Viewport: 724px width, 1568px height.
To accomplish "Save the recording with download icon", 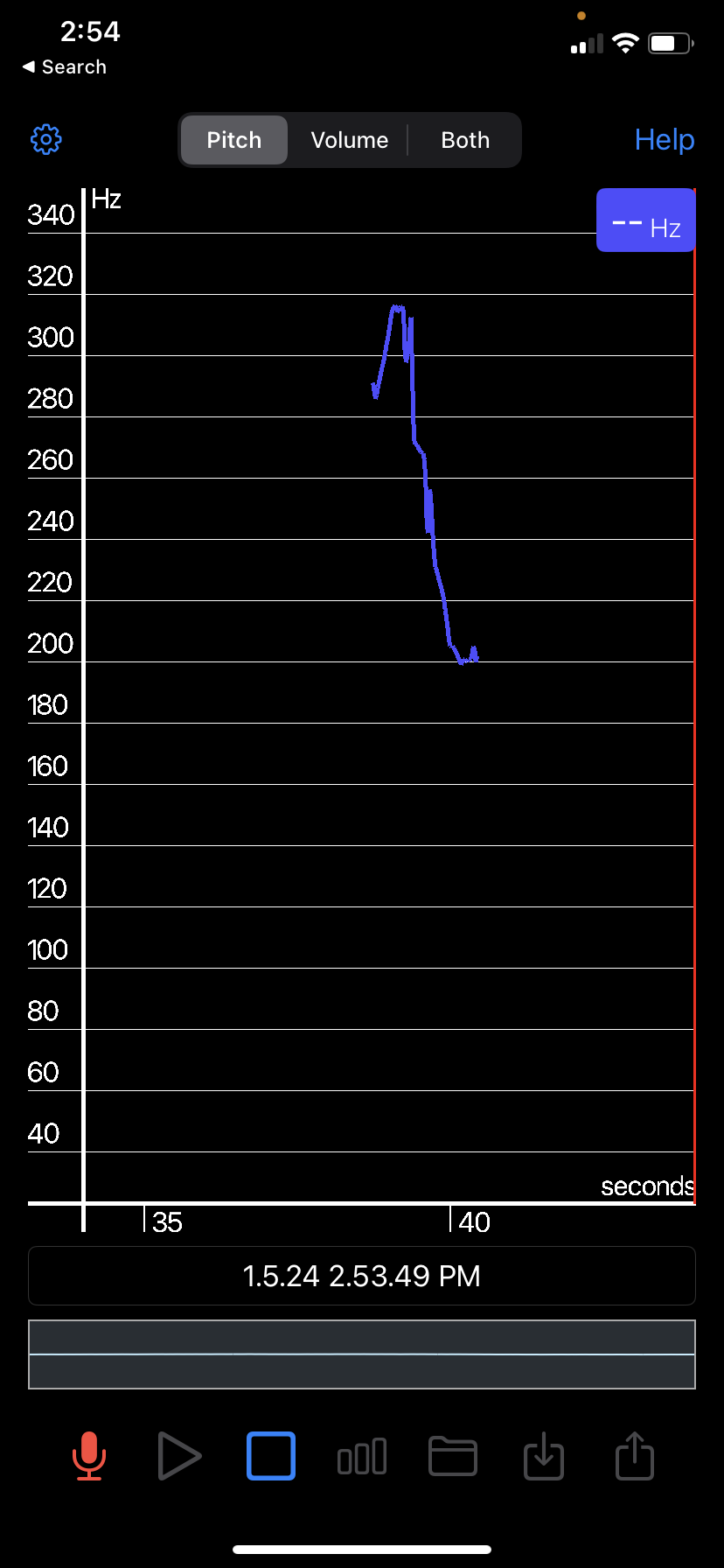I will point(544,1456).
